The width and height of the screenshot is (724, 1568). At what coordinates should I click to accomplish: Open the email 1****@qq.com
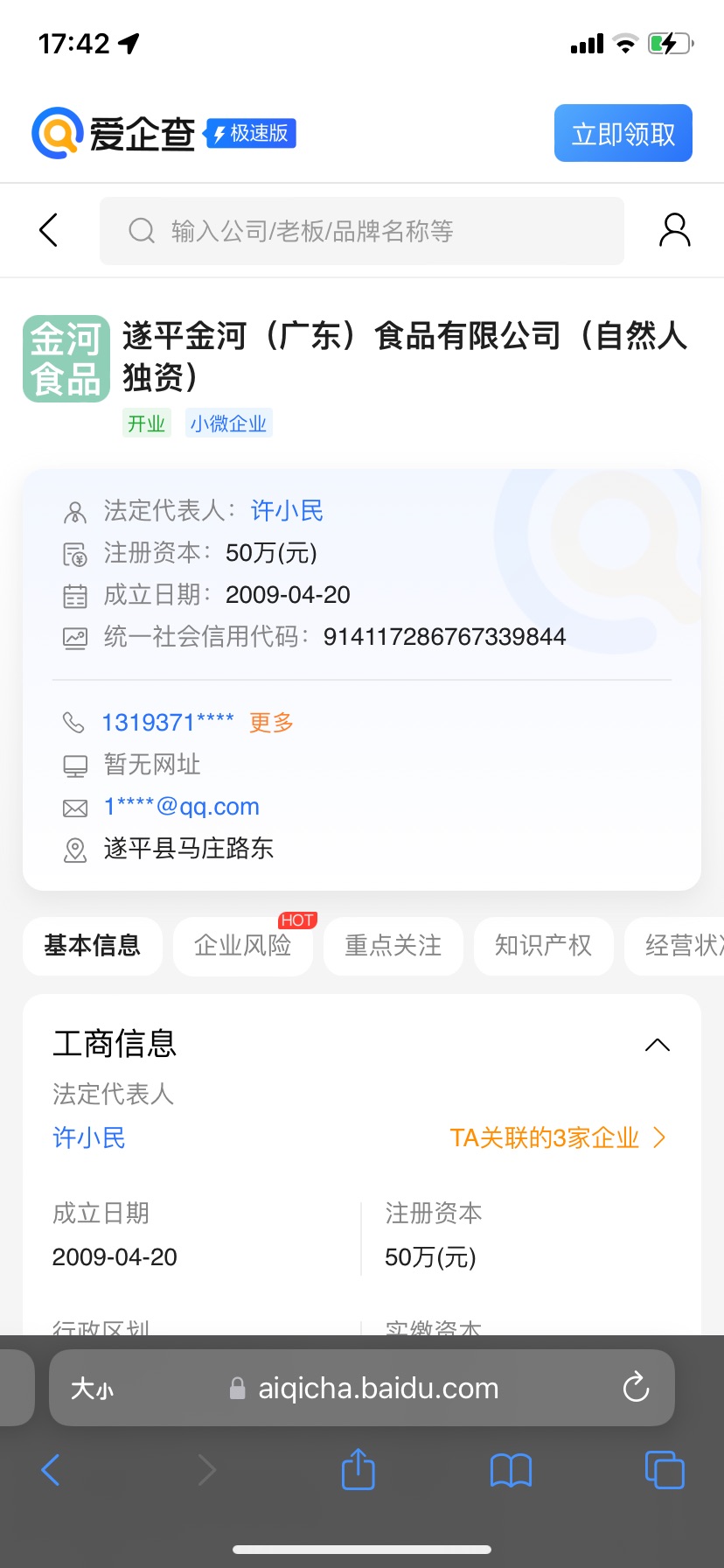click(182, 806)
